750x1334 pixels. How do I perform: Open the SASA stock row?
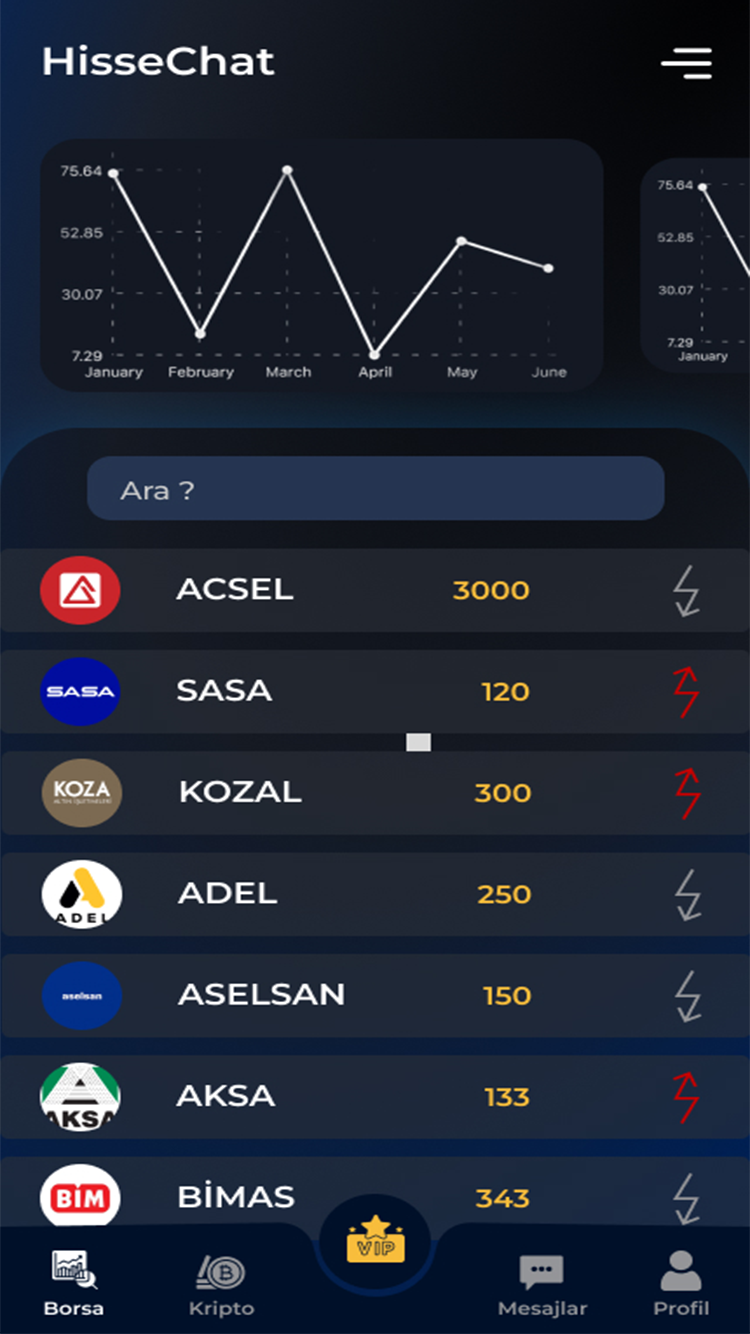[375, 691]
